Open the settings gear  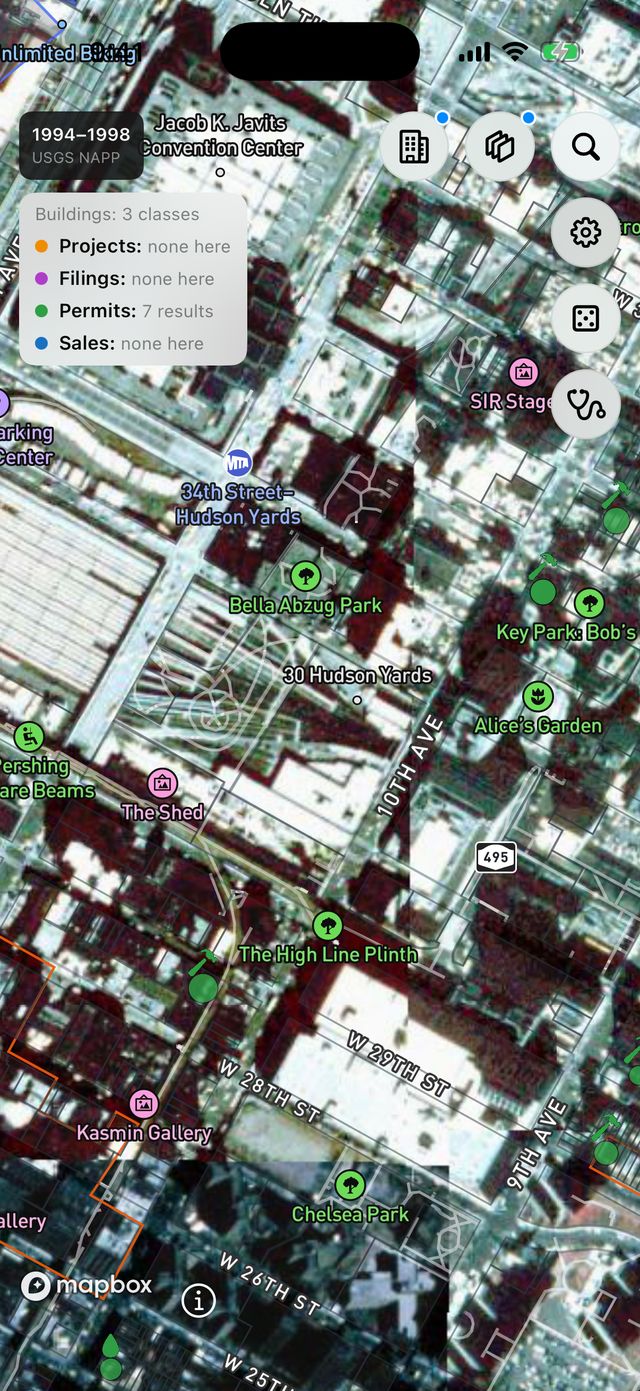point(586,233)
